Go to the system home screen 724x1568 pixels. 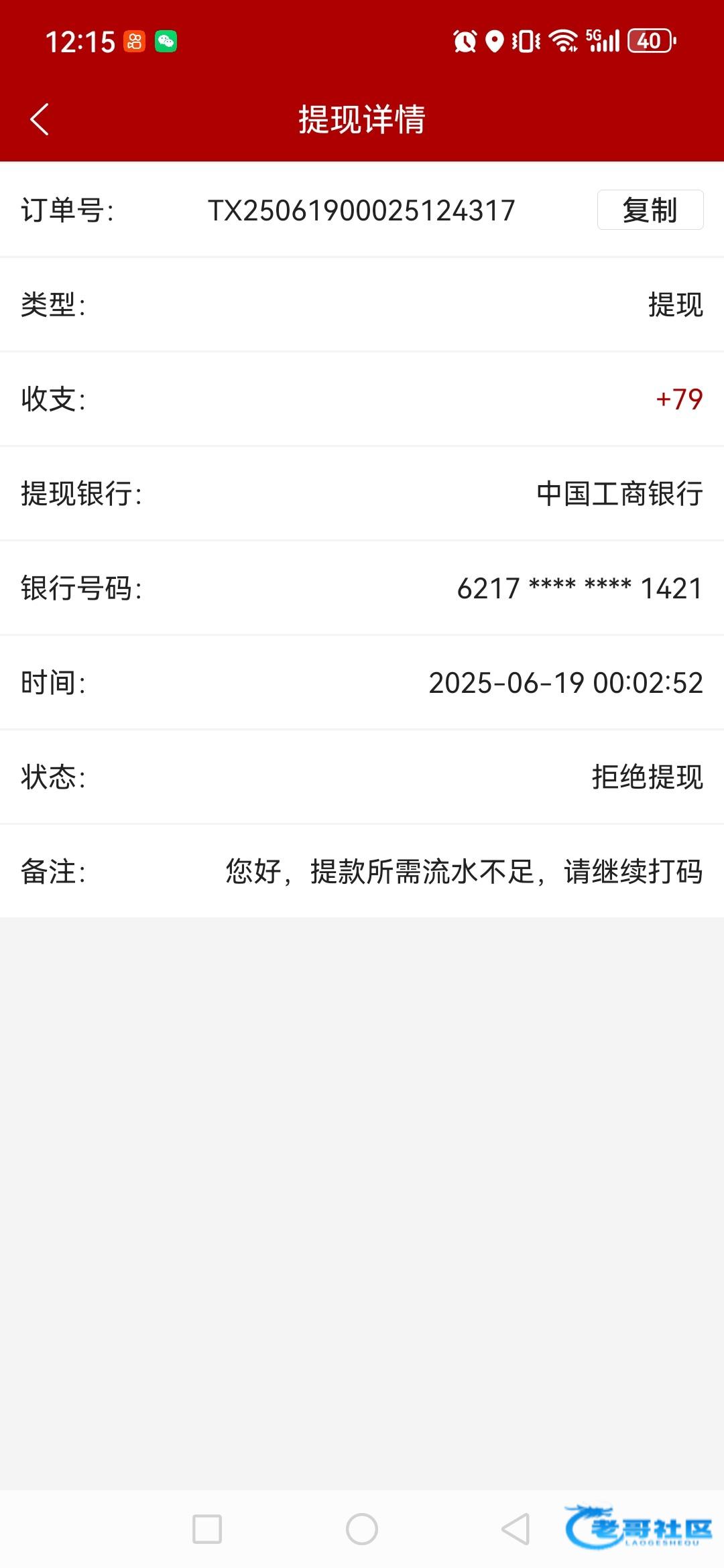coord(362,1529)
